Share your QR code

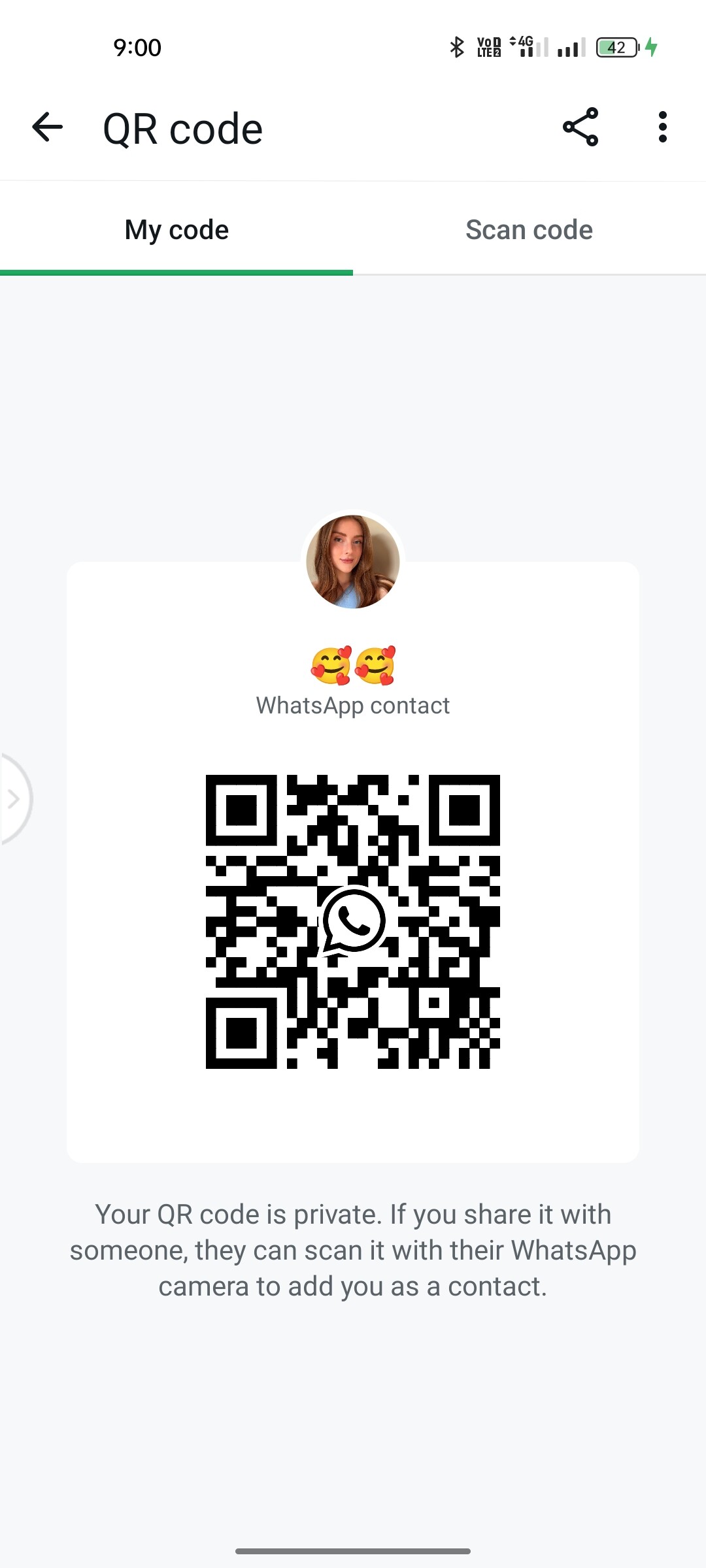tap(580, 127)
